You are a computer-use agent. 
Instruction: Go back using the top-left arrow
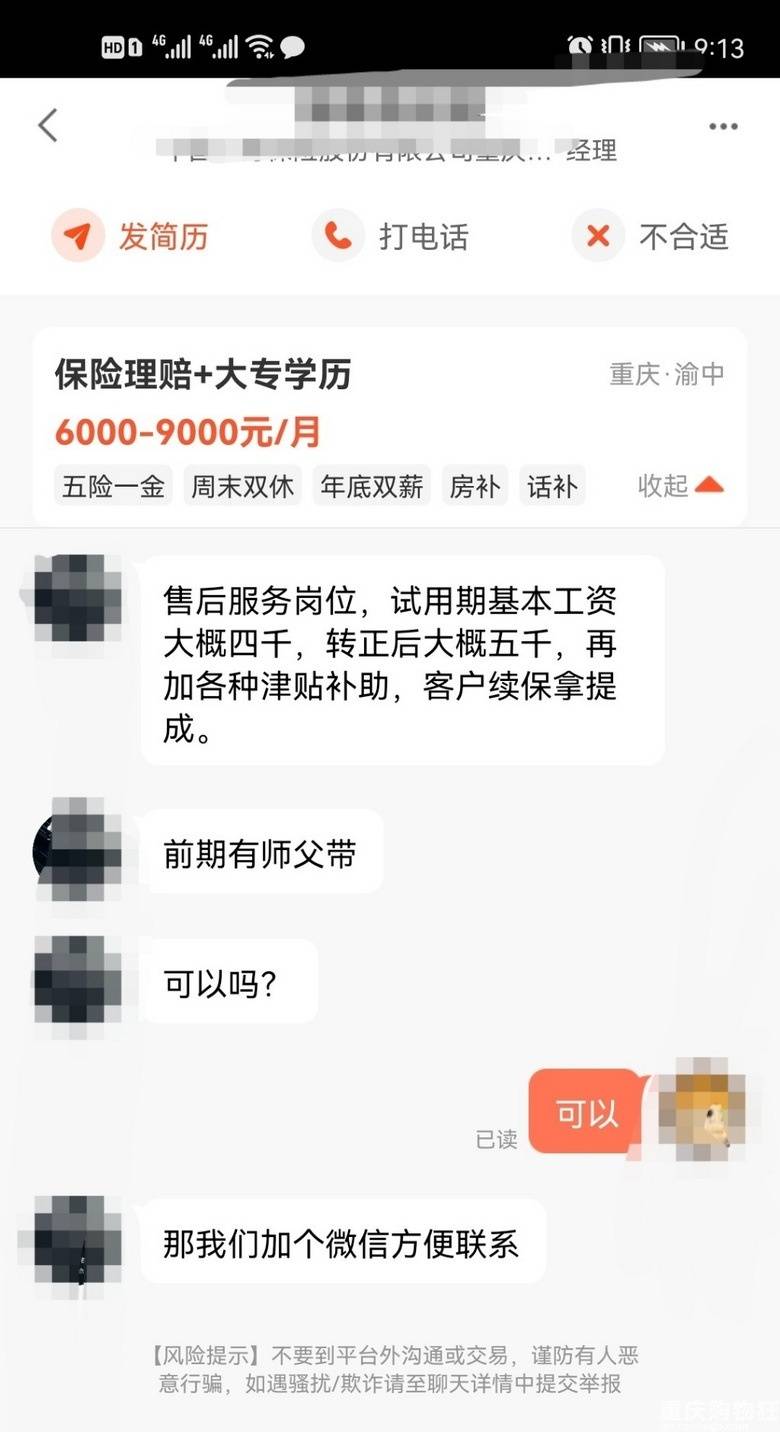pyautogui.click(x=47, y=125)
